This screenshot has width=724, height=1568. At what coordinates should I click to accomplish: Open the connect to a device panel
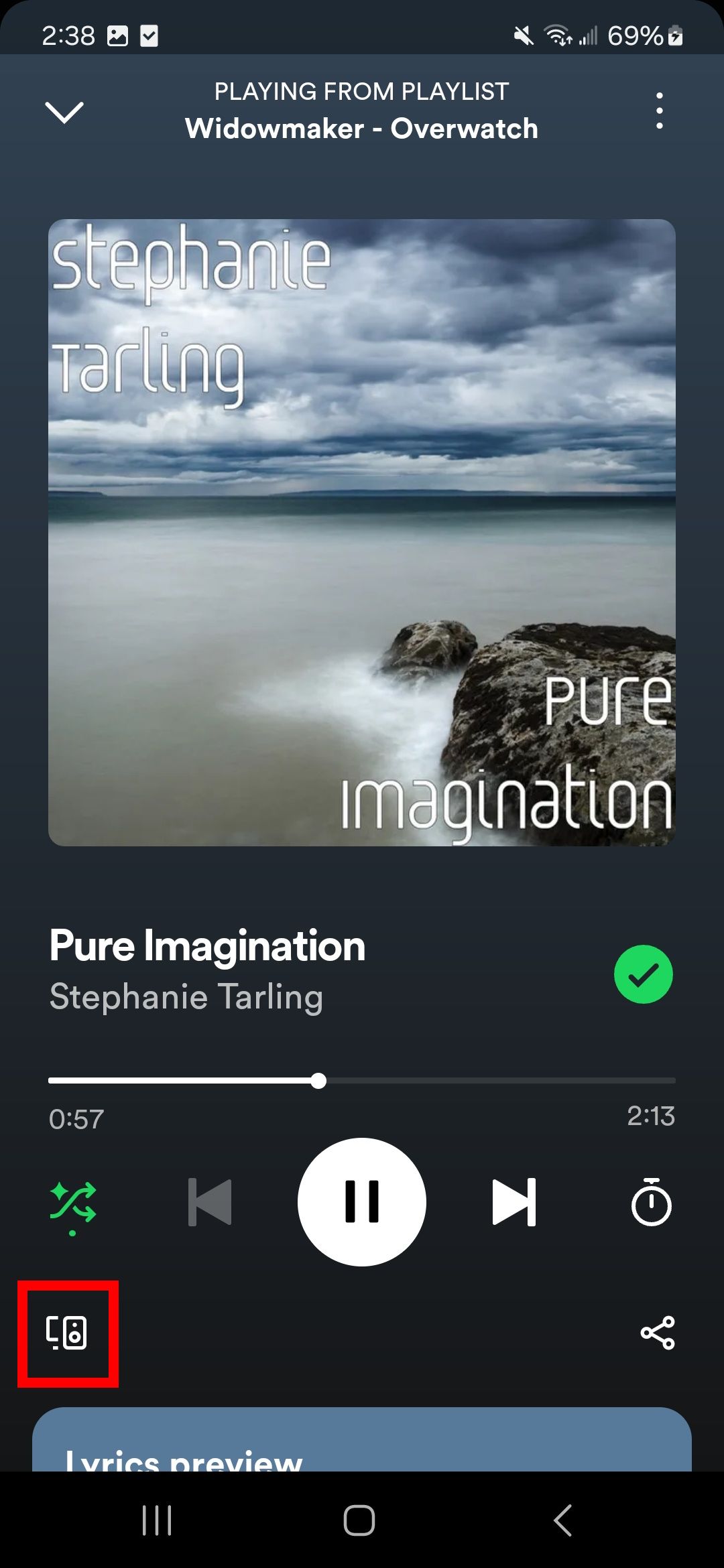coord(67,1333)
